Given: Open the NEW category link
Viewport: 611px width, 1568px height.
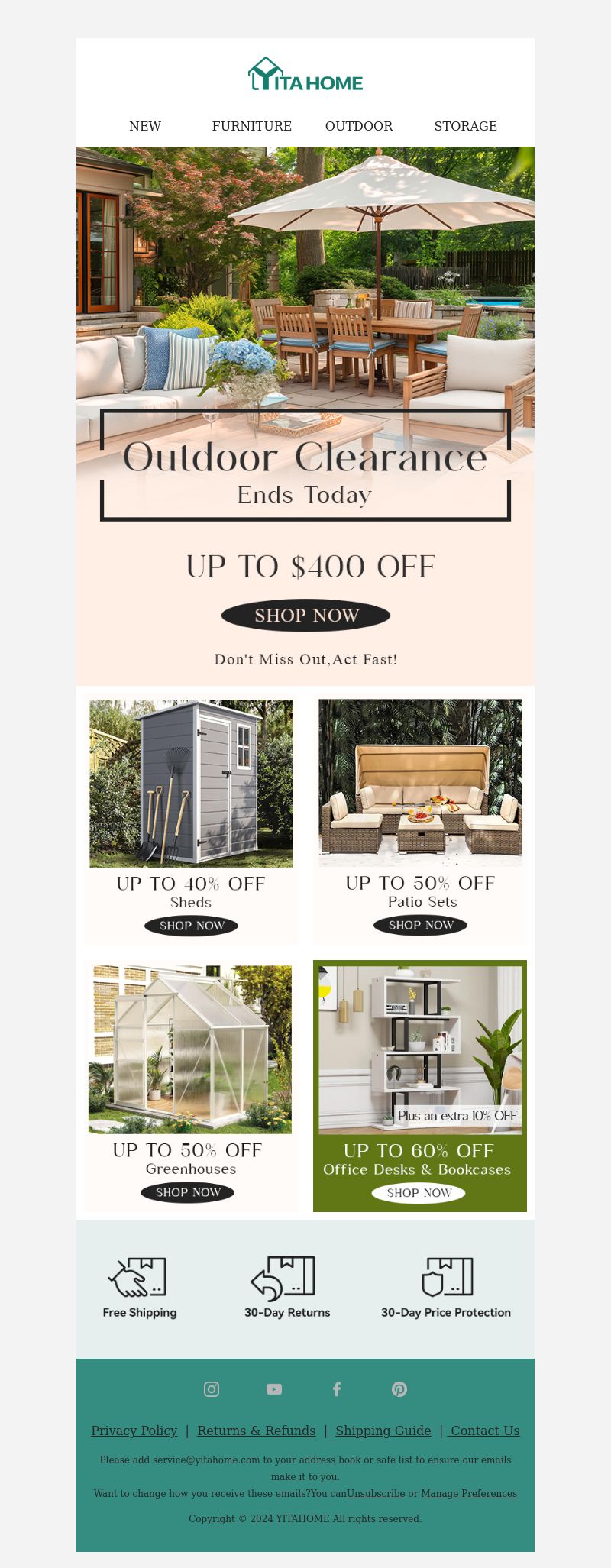Looking at the screenshot, I should click(145, 126).
